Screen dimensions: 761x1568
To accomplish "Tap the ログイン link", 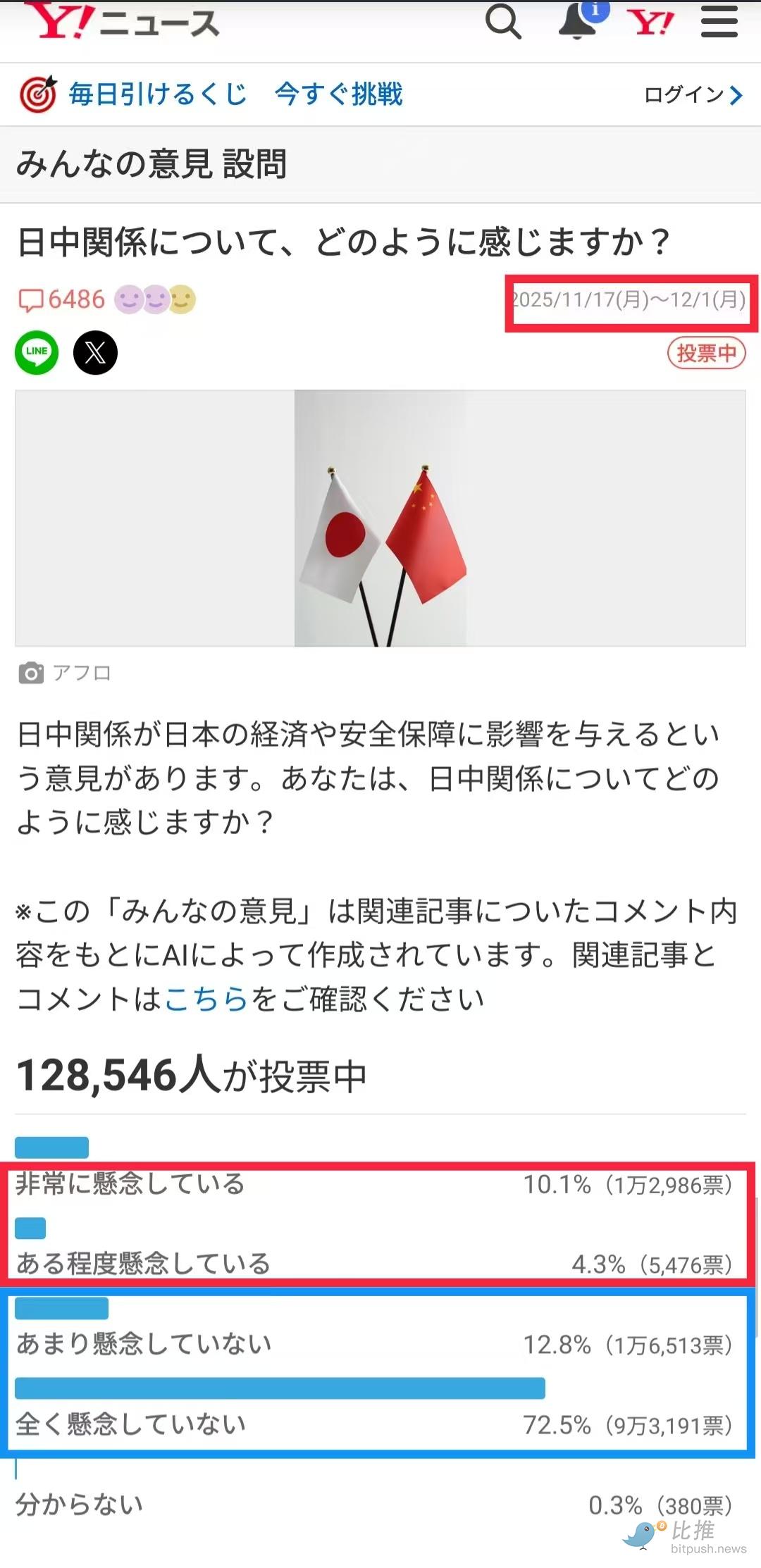I will point(693,94).
